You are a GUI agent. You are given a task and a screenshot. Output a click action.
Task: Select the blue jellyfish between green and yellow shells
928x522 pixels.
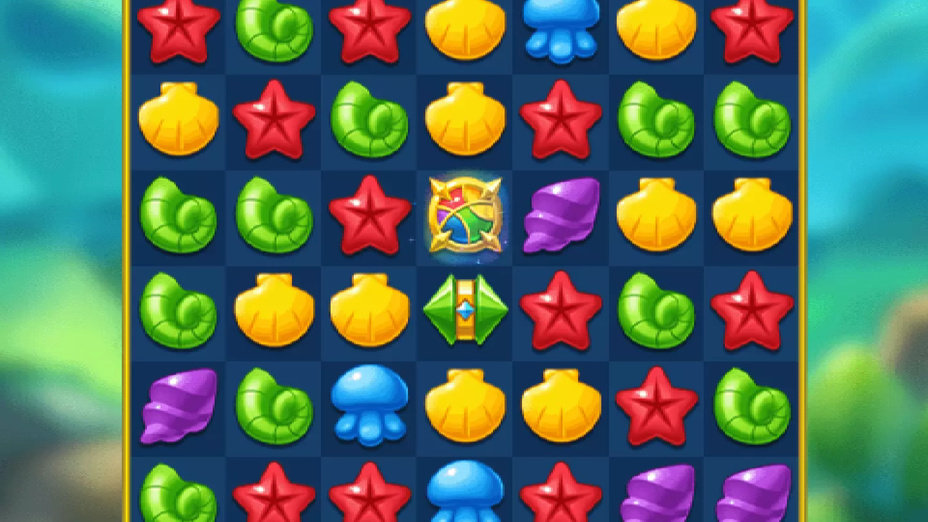coord(369,404)
